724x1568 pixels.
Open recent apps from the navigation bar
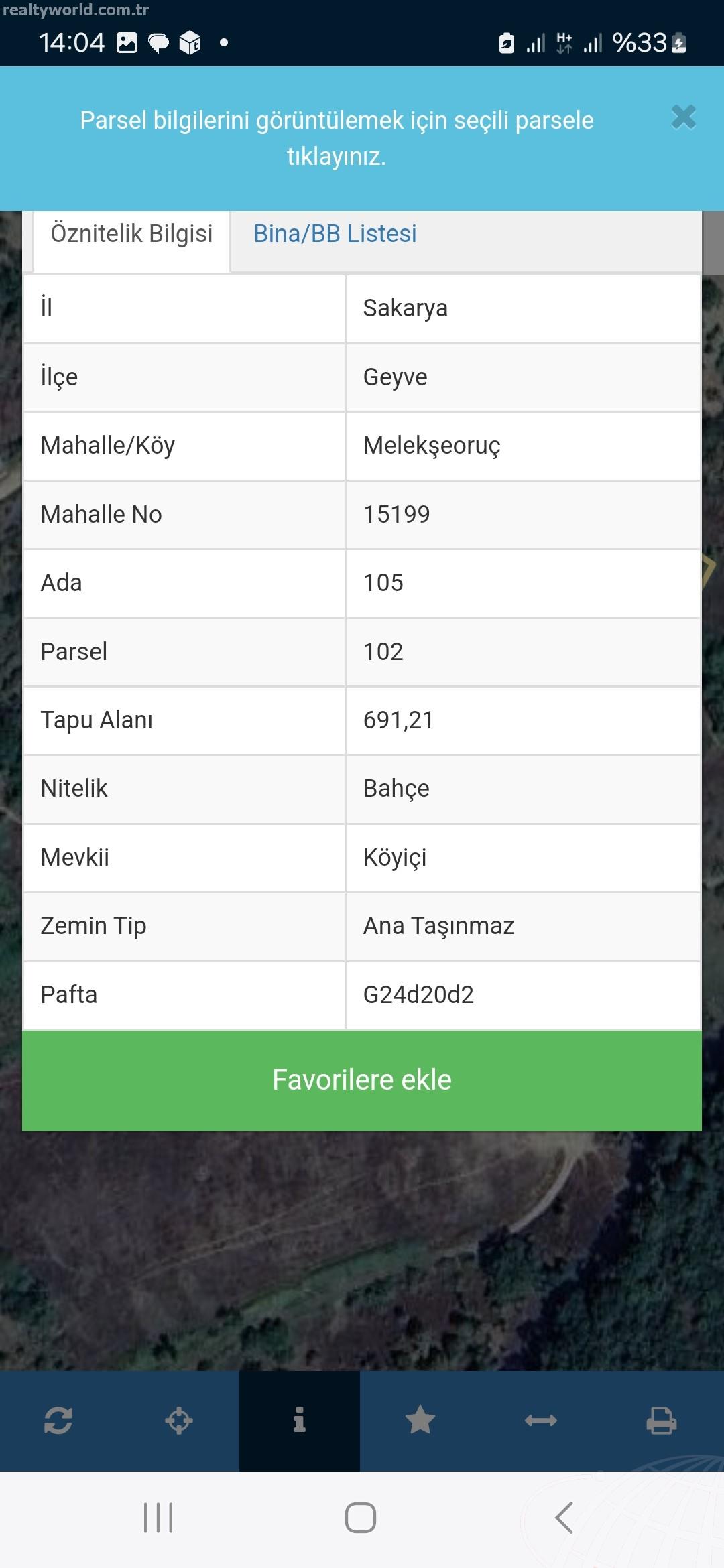(158, 1518)
